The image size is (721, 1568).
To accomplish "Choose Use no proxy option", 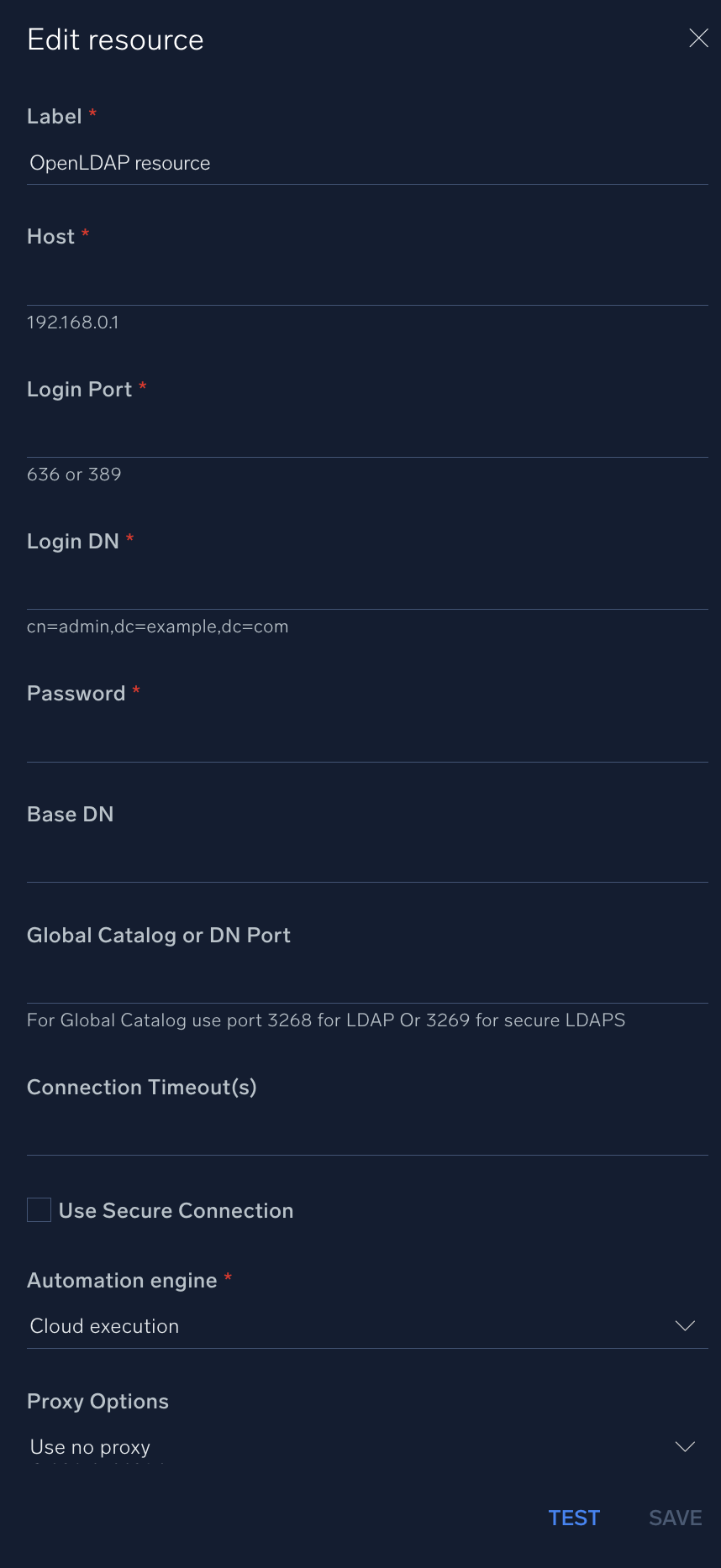I will (89, 1446).
